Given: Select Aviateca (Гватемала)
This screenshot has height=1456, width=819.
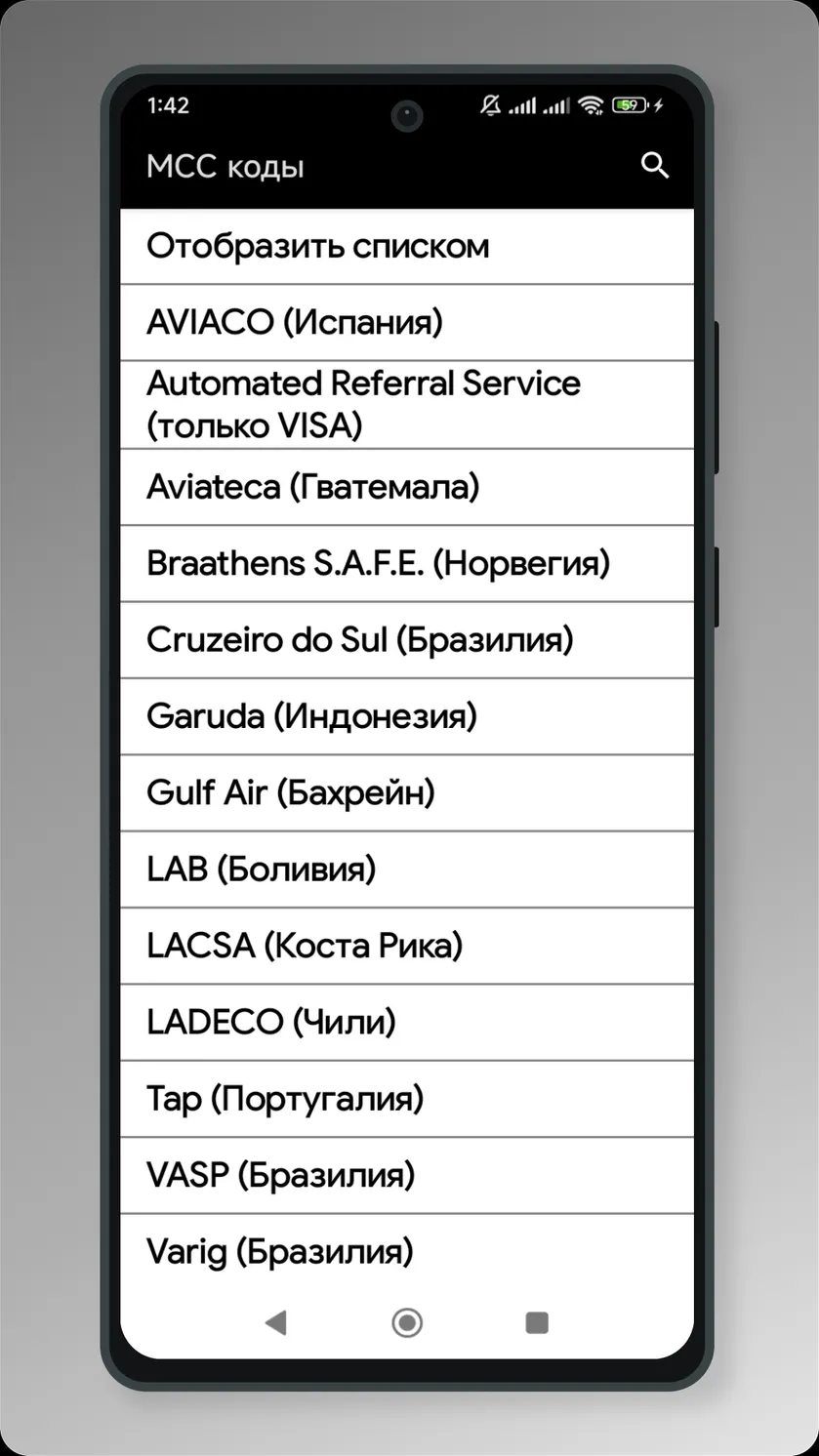Looking at the screenshot, I should 407,486.
